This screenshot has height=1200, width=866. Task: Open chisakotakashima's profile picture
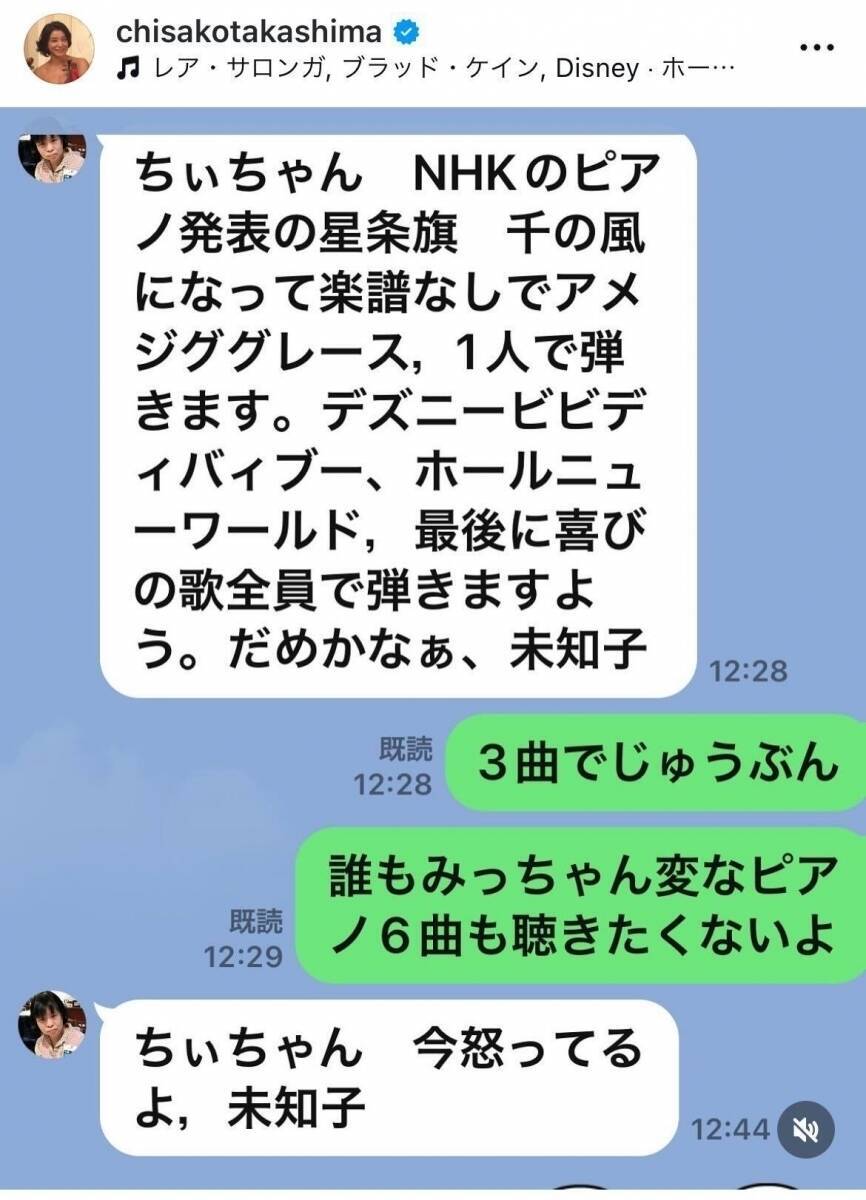coord(60,48)
